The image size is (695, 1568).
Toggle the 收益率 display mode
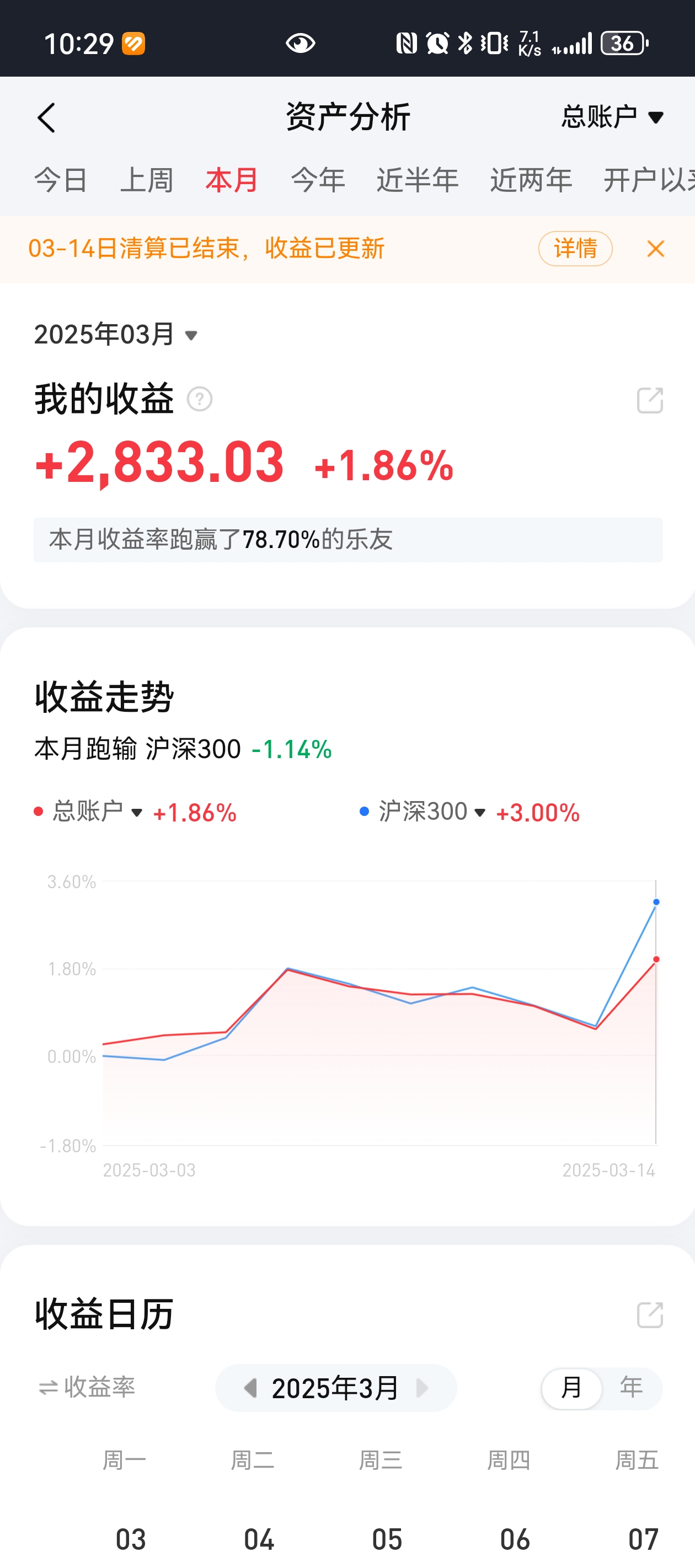point(87,1387)
